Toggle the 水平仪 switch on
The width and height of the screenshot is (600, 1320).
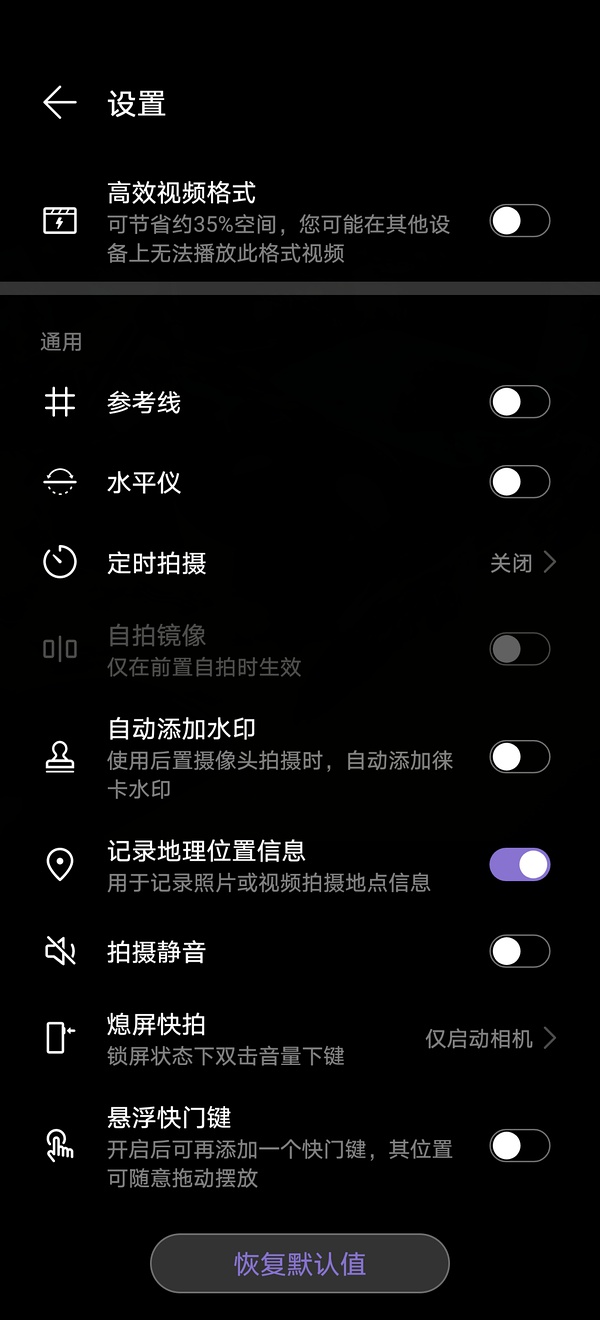coord(520,482)
